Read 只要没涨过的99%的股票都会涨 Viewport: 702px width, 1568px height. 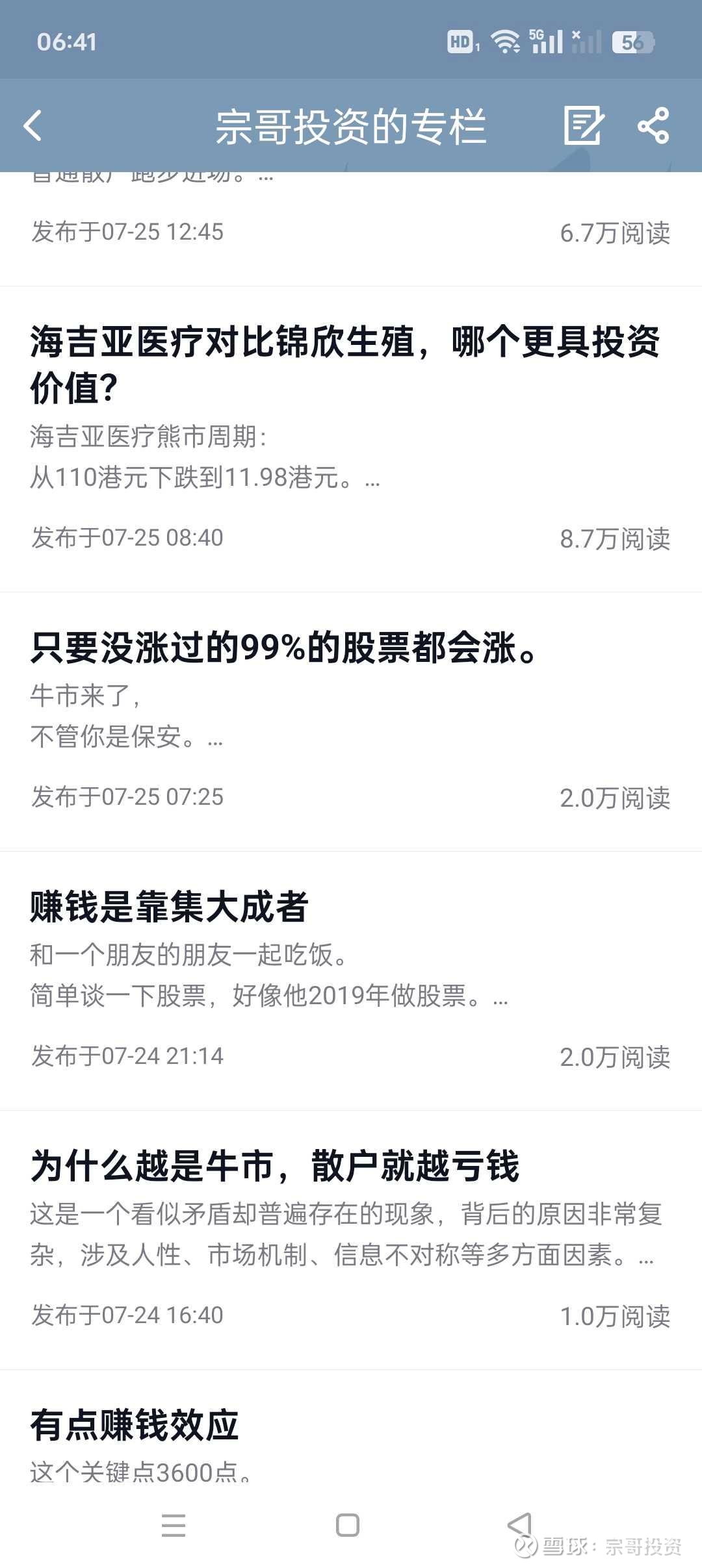351,721
